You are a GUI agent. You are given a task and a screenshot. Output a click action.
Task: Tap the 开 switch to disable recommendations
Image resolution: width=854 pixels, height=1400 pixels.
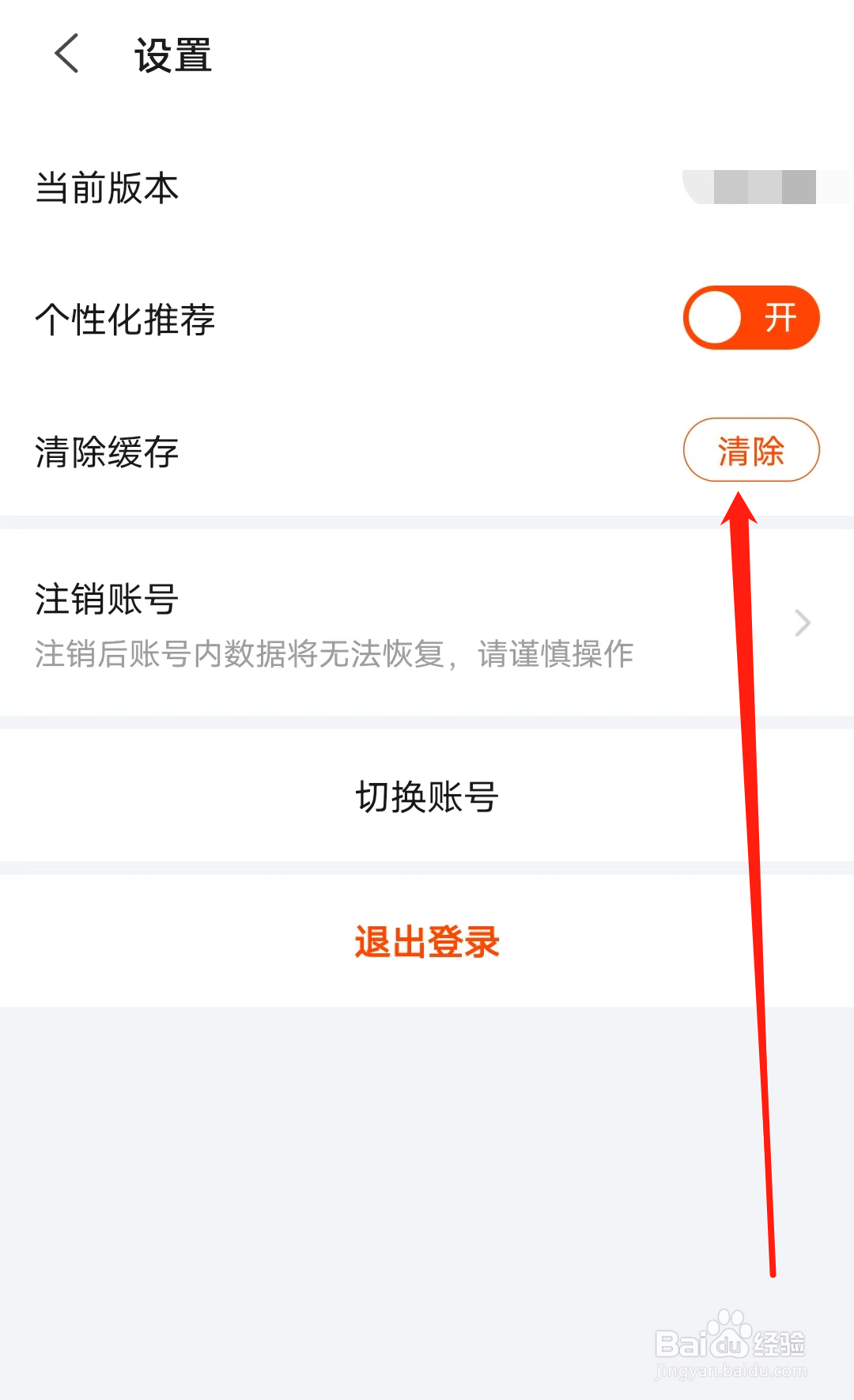click(x=779, y=317)
